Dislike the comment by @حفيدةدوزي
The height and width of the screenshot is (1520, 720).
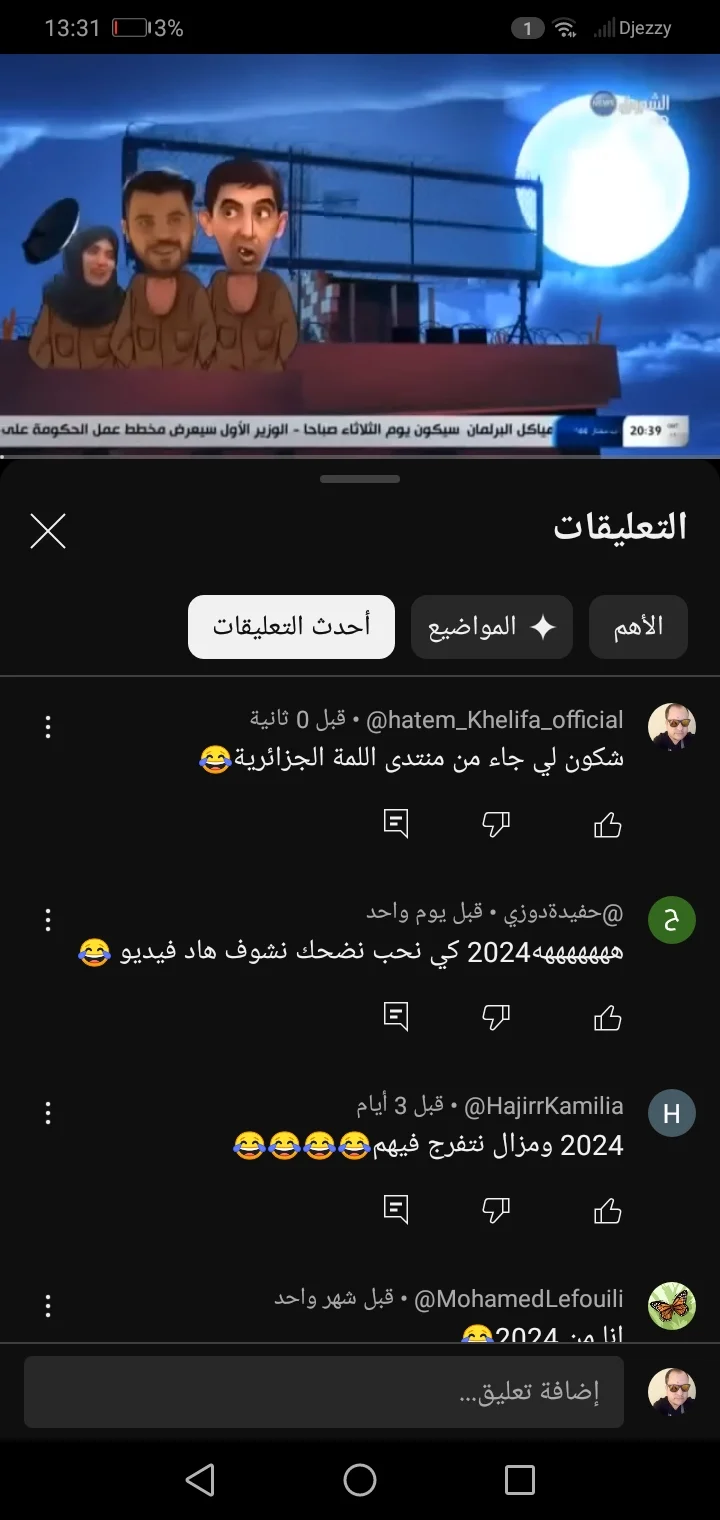pos(496,1016)
